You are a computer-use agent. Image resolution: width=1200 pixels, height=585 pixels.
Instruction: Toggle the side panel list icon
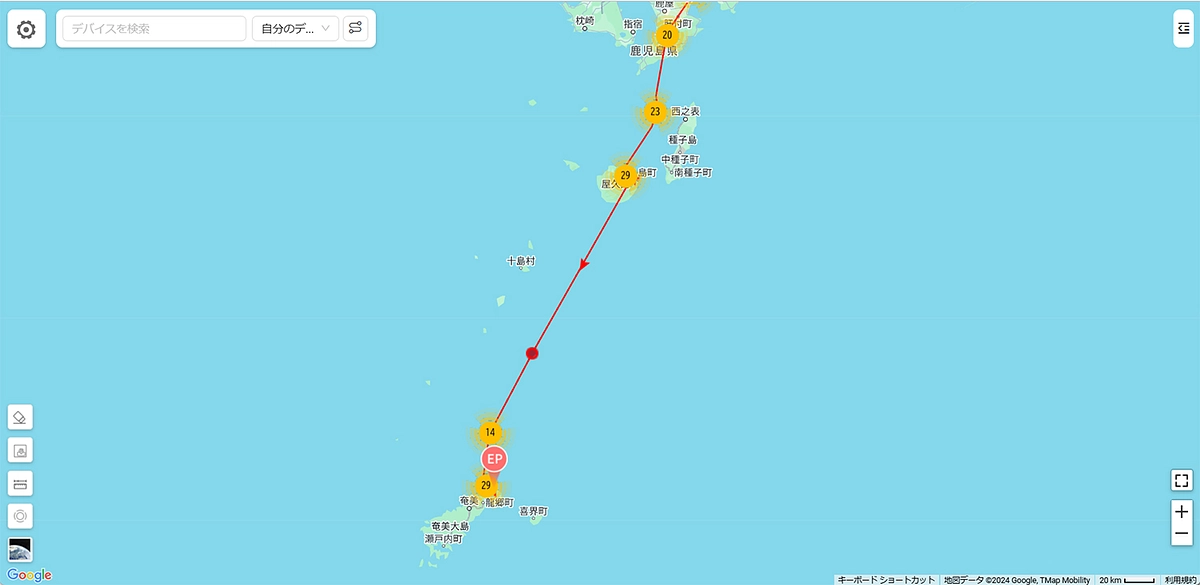1182,30
